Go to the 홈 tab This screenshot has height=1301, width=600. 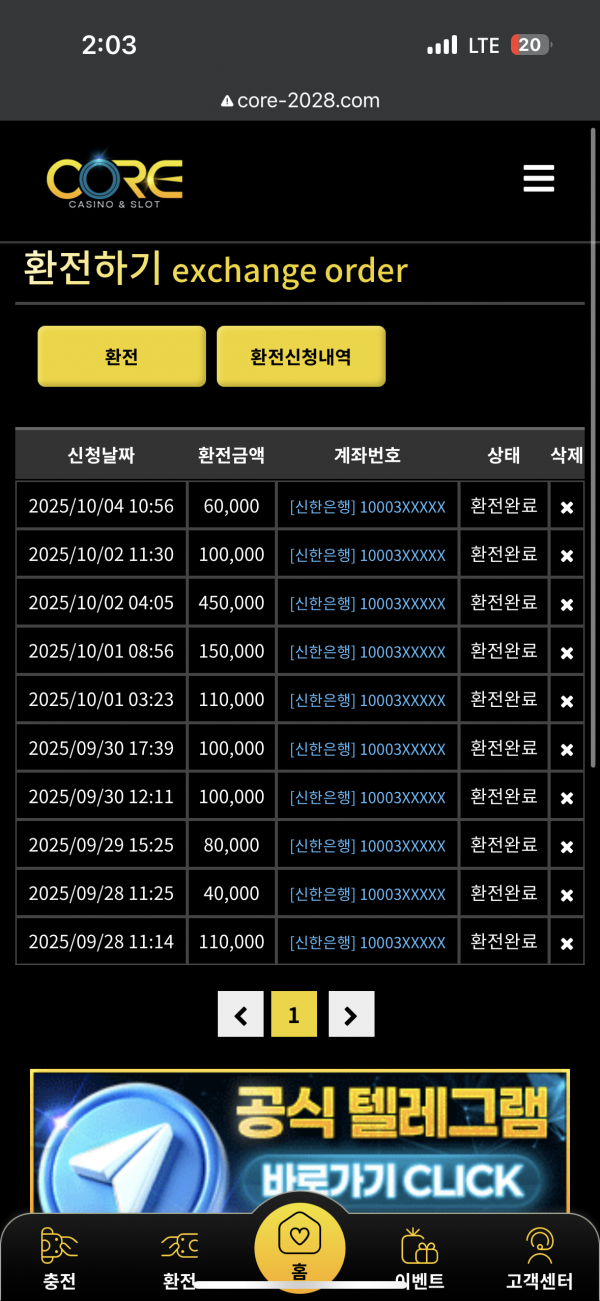tap(300, 1250)
